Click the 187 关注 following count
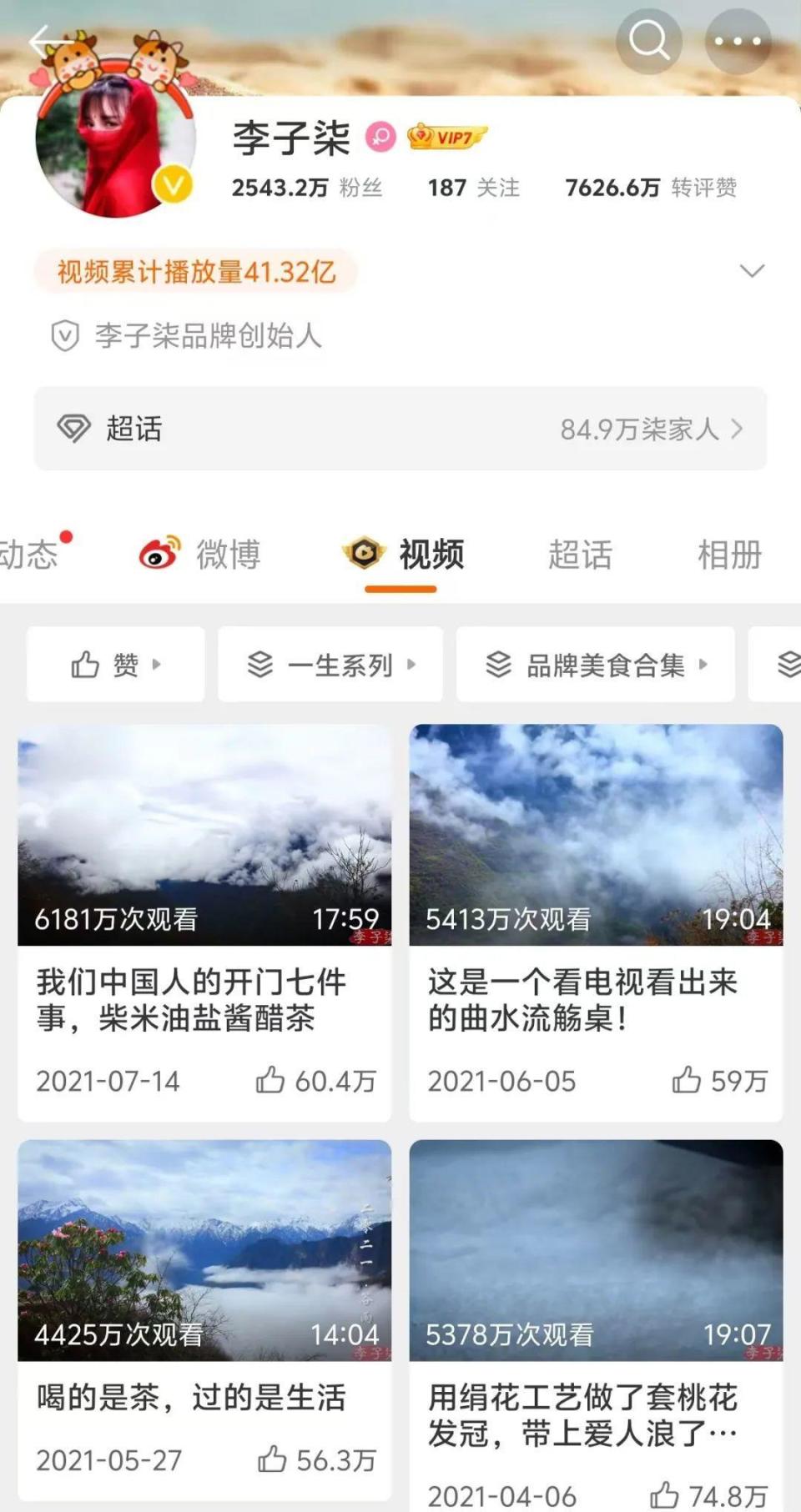Image resolution: width=801 pixels, height=1512 pixels. 471,188
